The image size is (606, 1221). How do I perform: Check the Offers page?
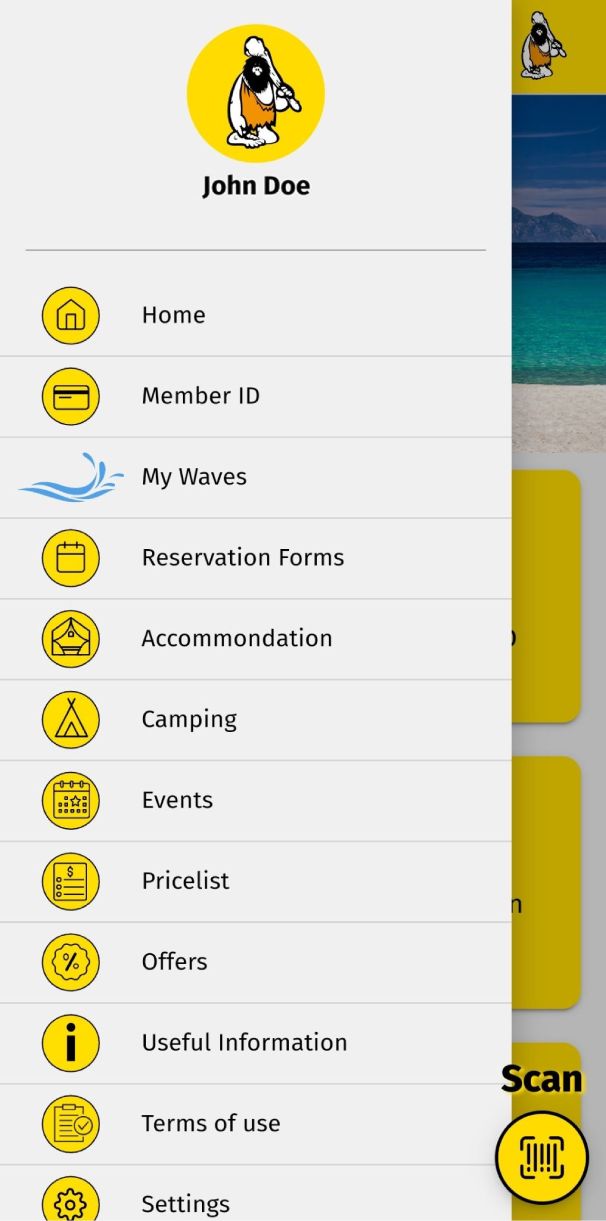click(255, 962)
